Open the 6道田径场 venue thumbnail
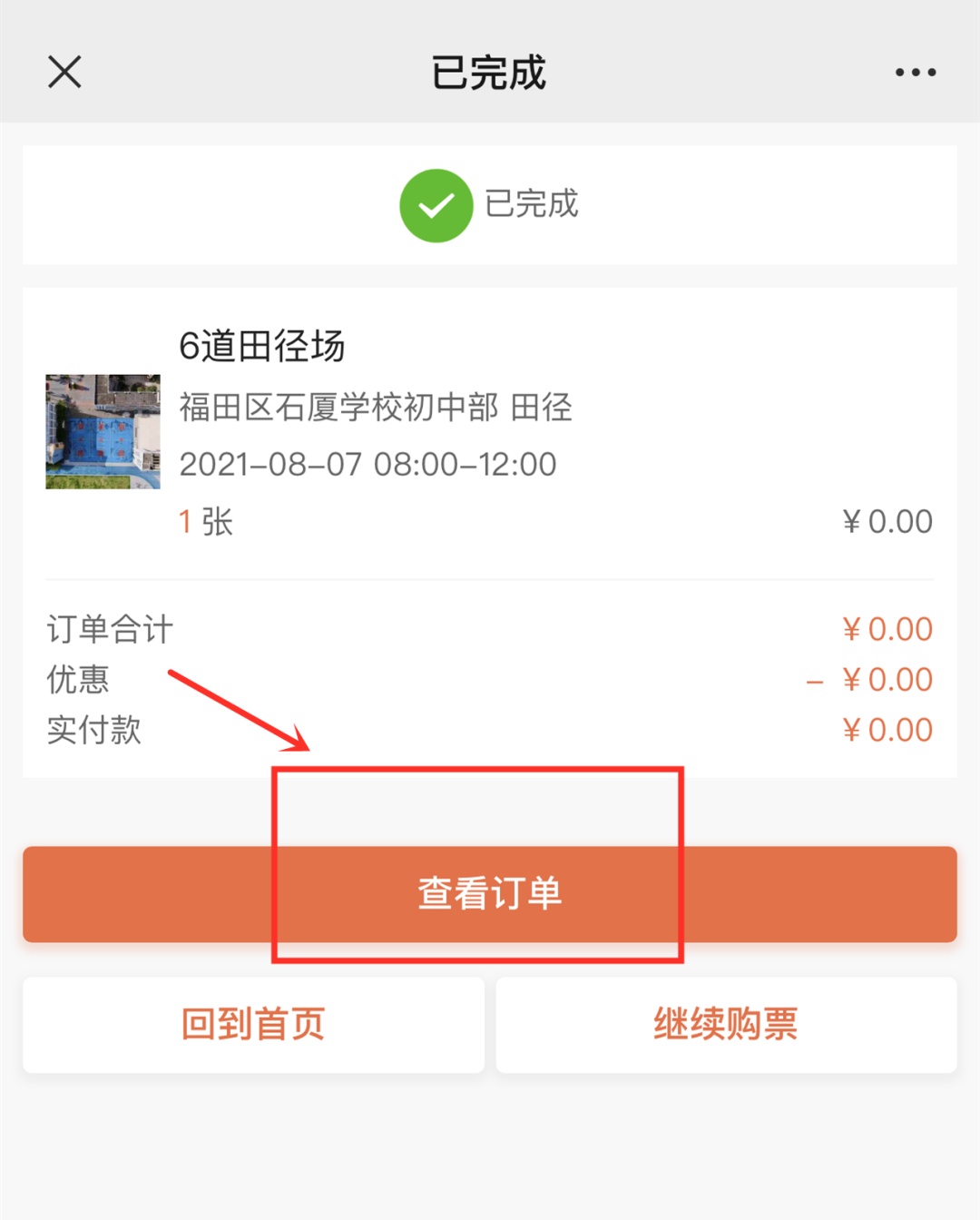The image size is (980, 1220). tap(103, 431)
